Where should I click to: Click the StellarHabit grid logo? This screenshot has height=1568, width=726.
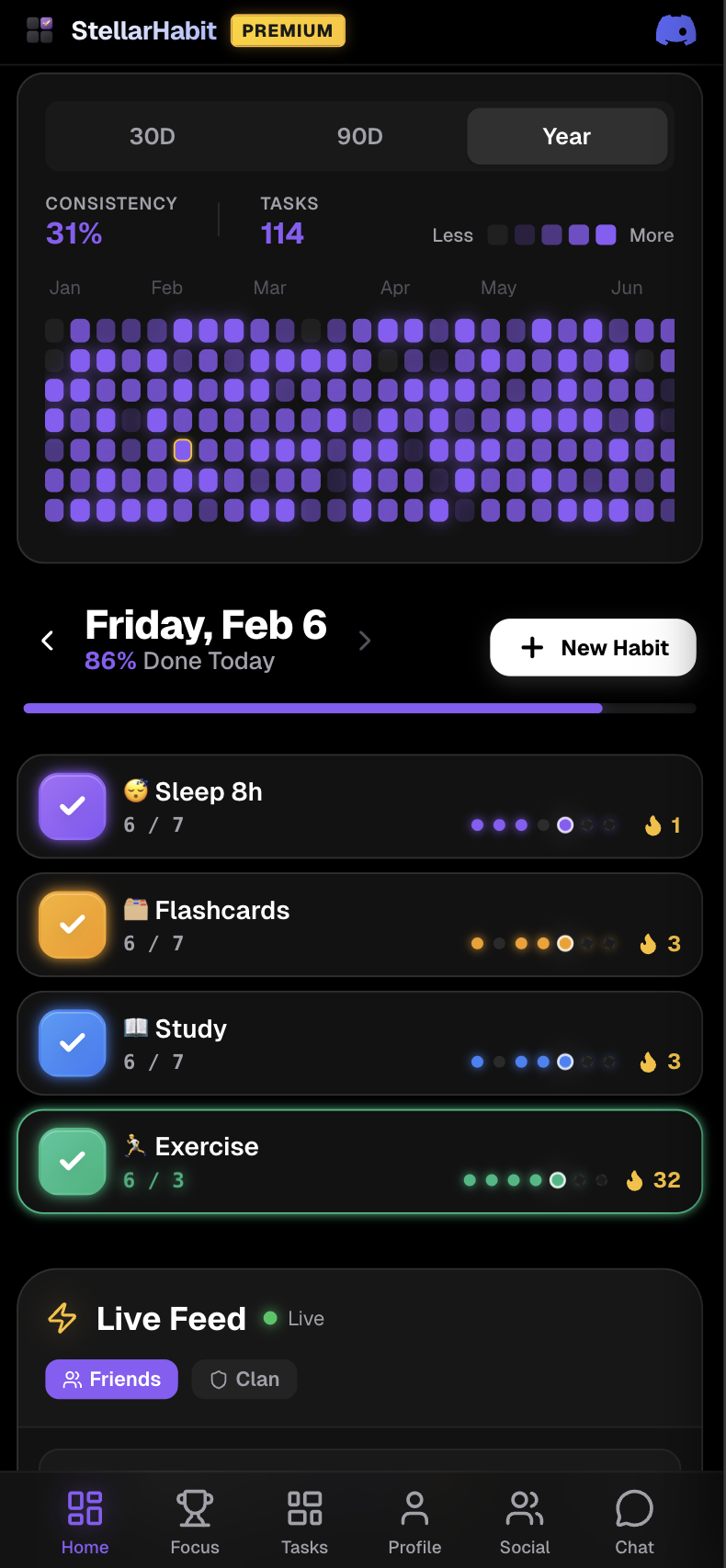tap(40, 30)
